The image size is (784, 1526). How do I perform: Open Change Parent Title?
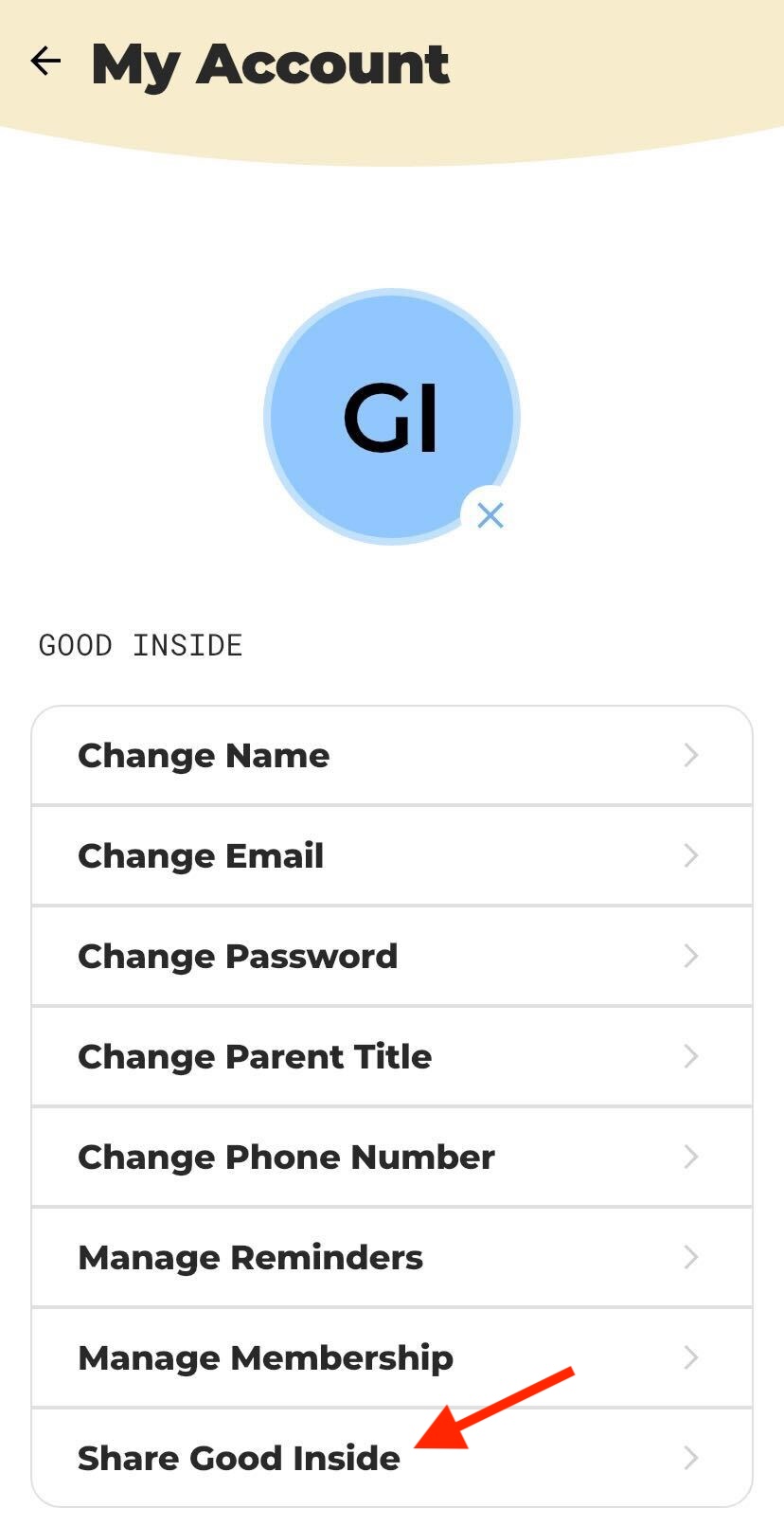point(392,1057)
